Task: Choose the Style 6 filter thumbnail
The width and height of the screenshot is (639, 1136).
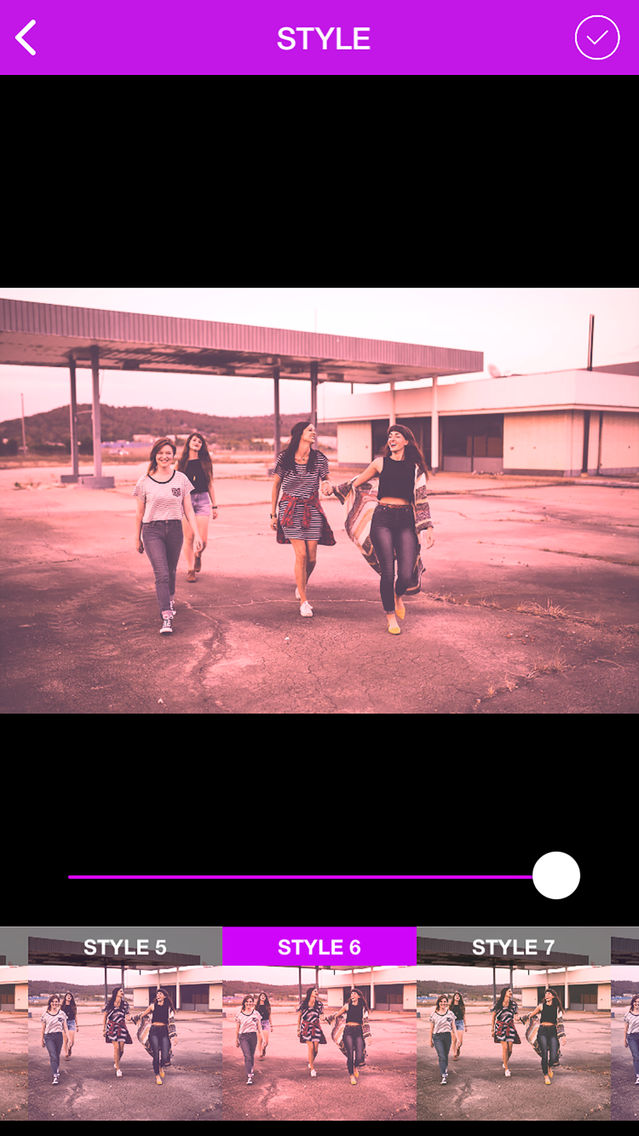Action: (x=320, y=1024)
